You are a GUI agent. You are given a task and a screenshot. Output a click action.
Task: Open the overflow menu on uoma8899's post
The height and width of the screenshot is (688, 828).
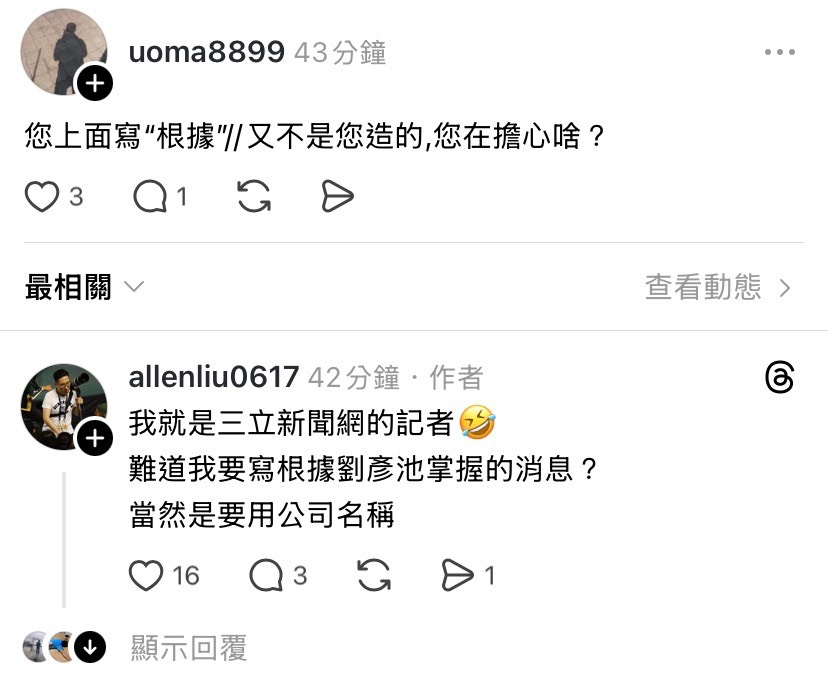coord(780,53)
